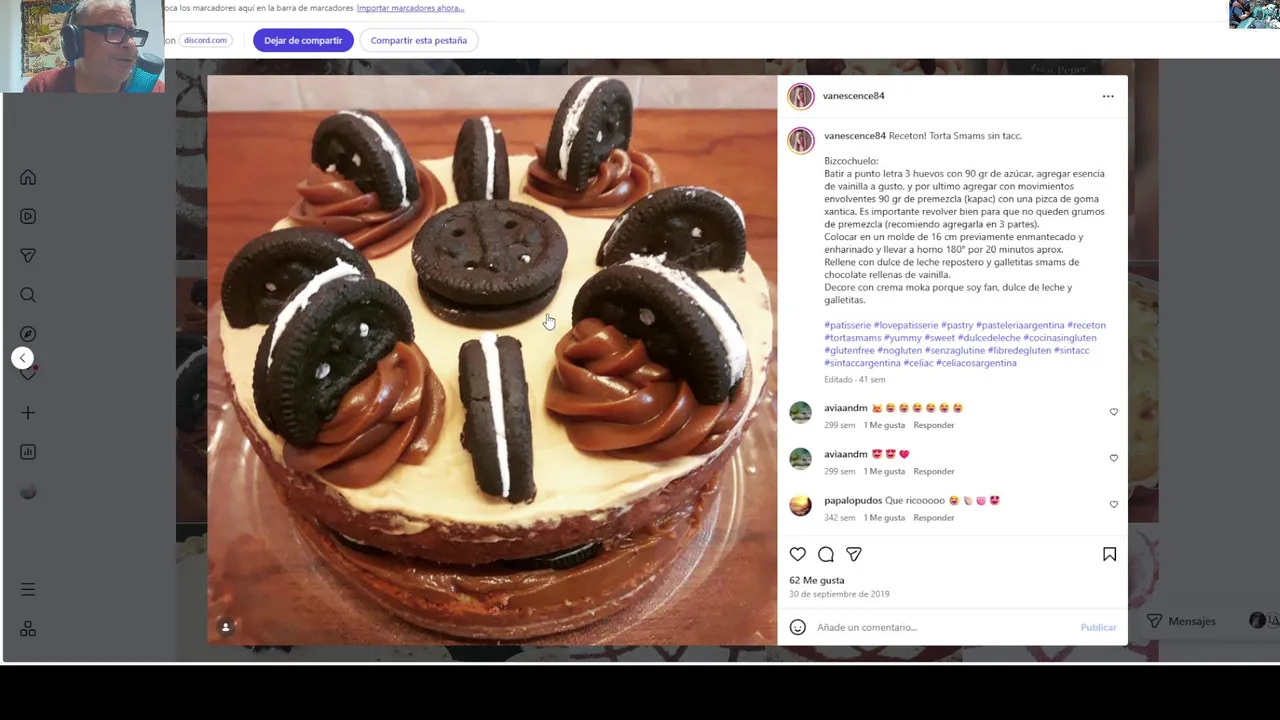Open the post's three-dot options menu
This screenshot has width=1280, height=720.
click(1107, 96)
